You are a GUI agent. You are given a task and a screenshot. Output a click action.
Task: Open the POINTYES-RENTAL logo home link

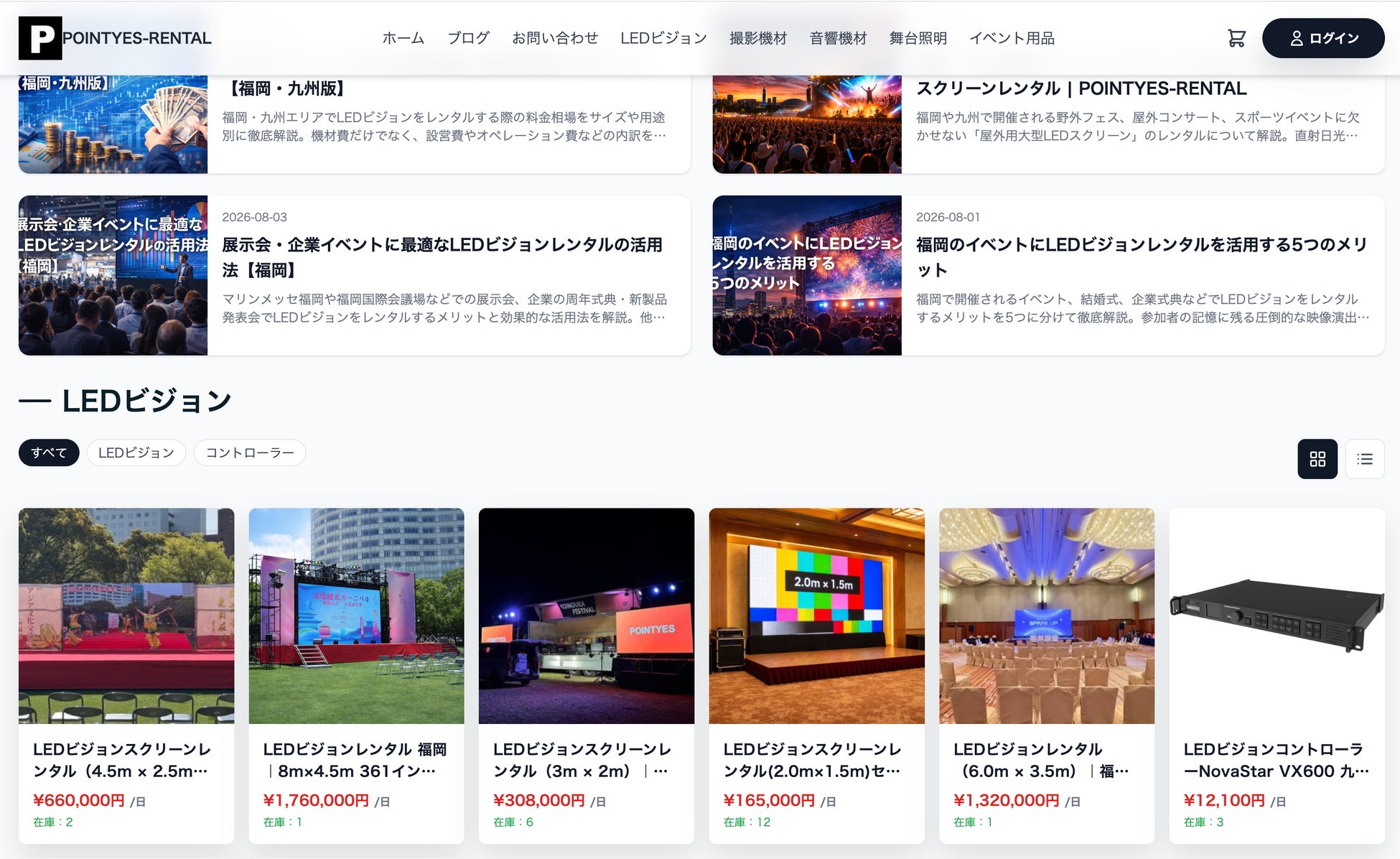pos(115,38)
